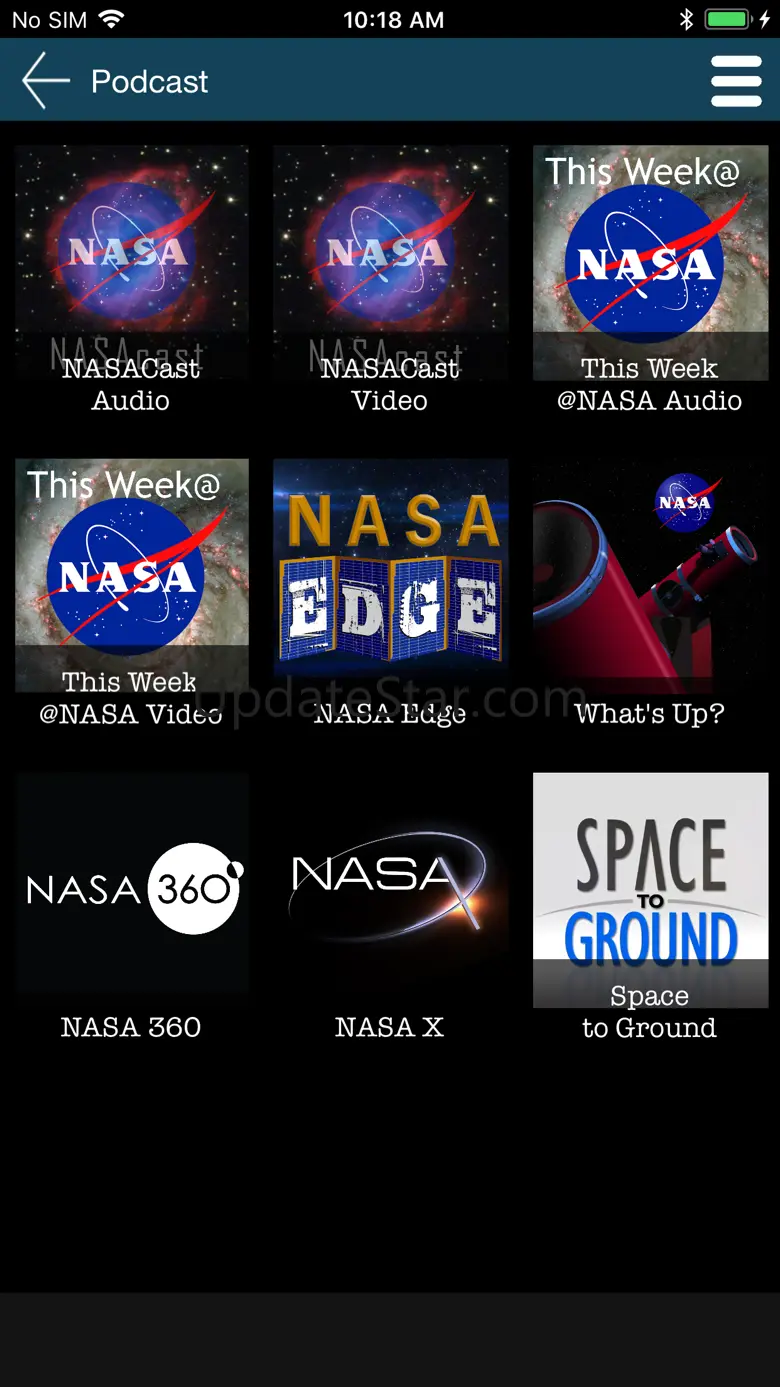Open the NASACast Audio podcast
This screenshot has height=1387, width=780.
pos(131,282)
